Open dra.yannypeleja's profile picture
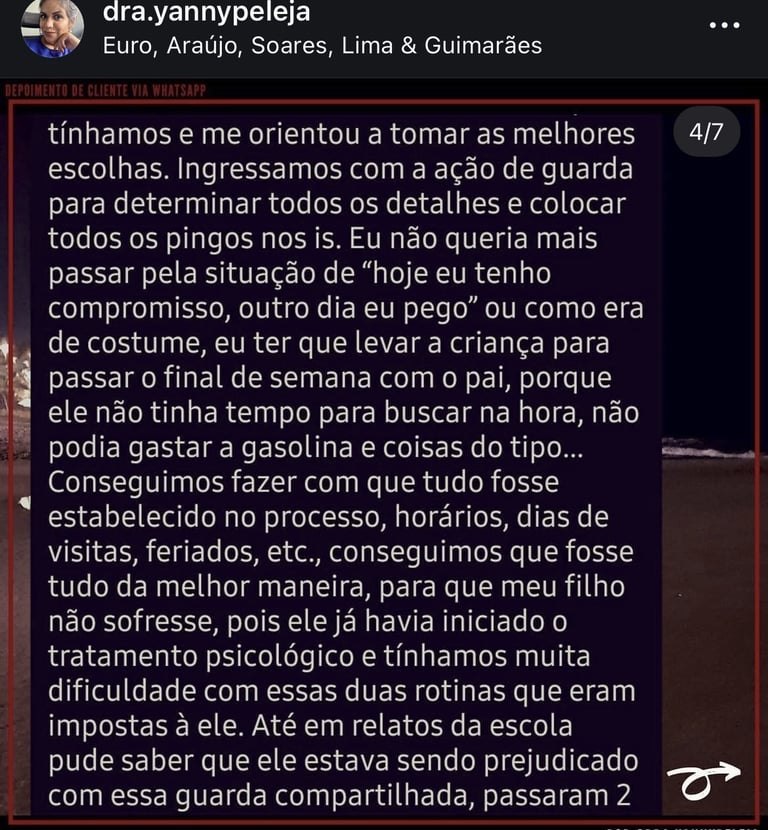 (52, 27)
